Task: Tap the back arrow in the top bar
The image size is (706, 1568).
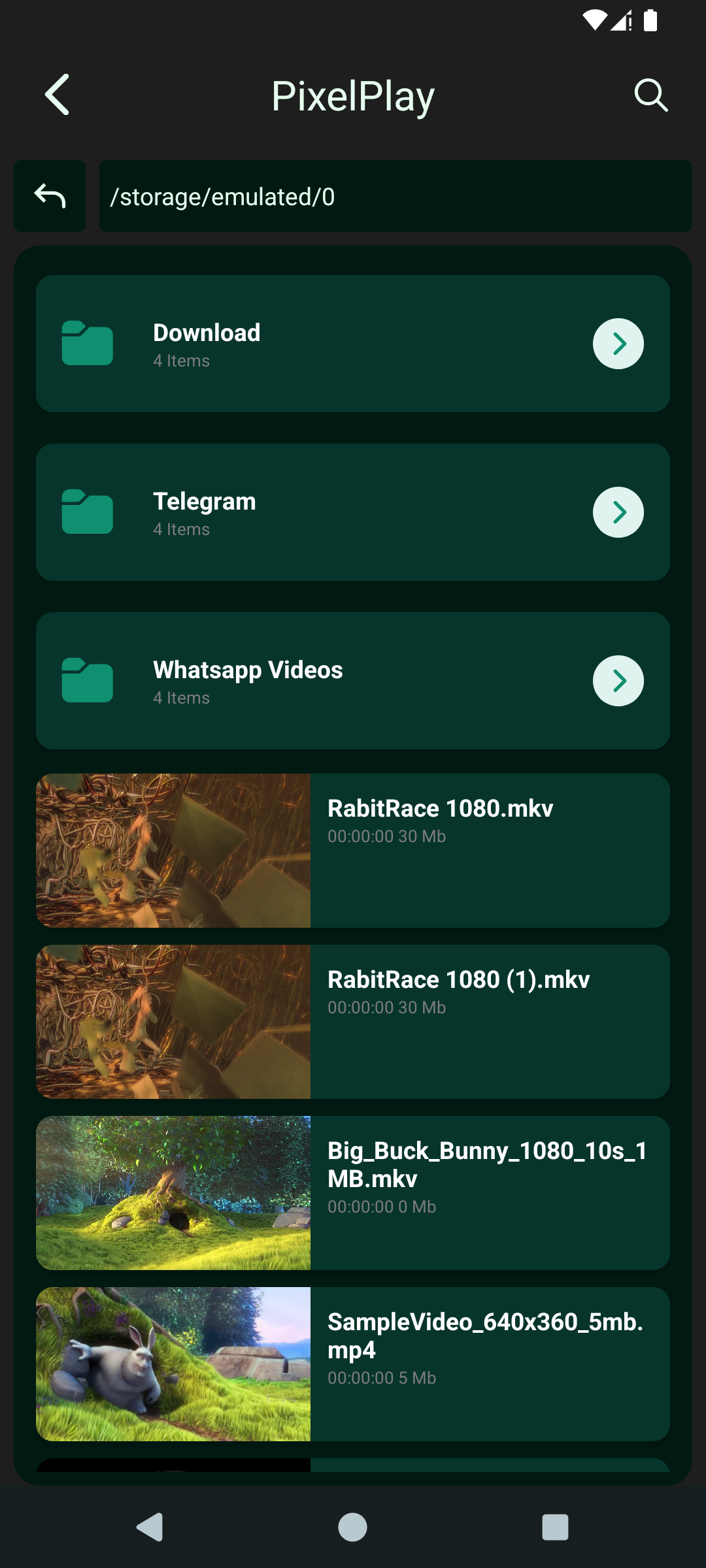Action: pos(57,95)
